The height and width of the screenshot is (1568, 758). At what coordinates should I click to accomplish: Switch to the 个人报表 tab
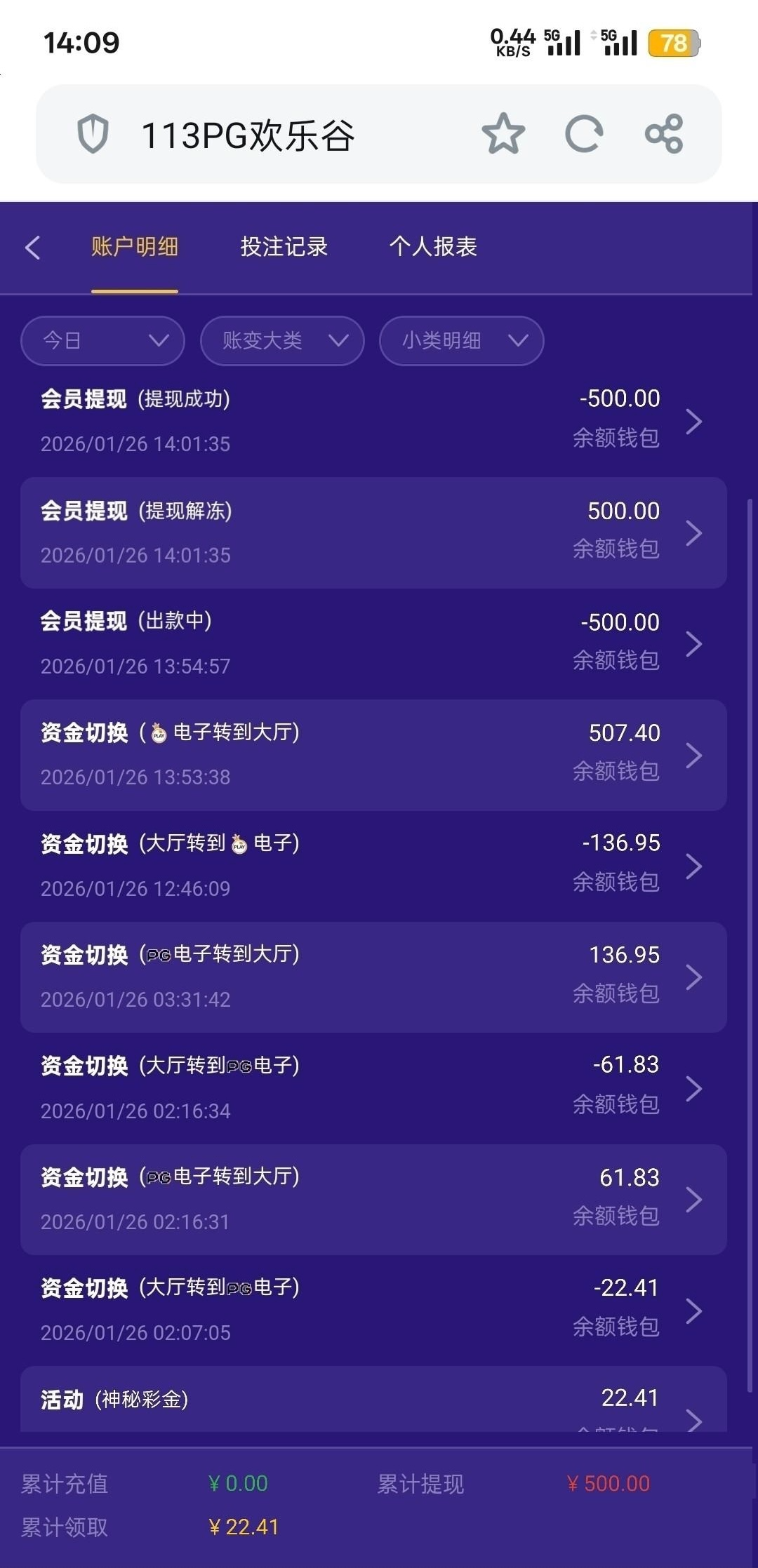click(x=433, y=247)
